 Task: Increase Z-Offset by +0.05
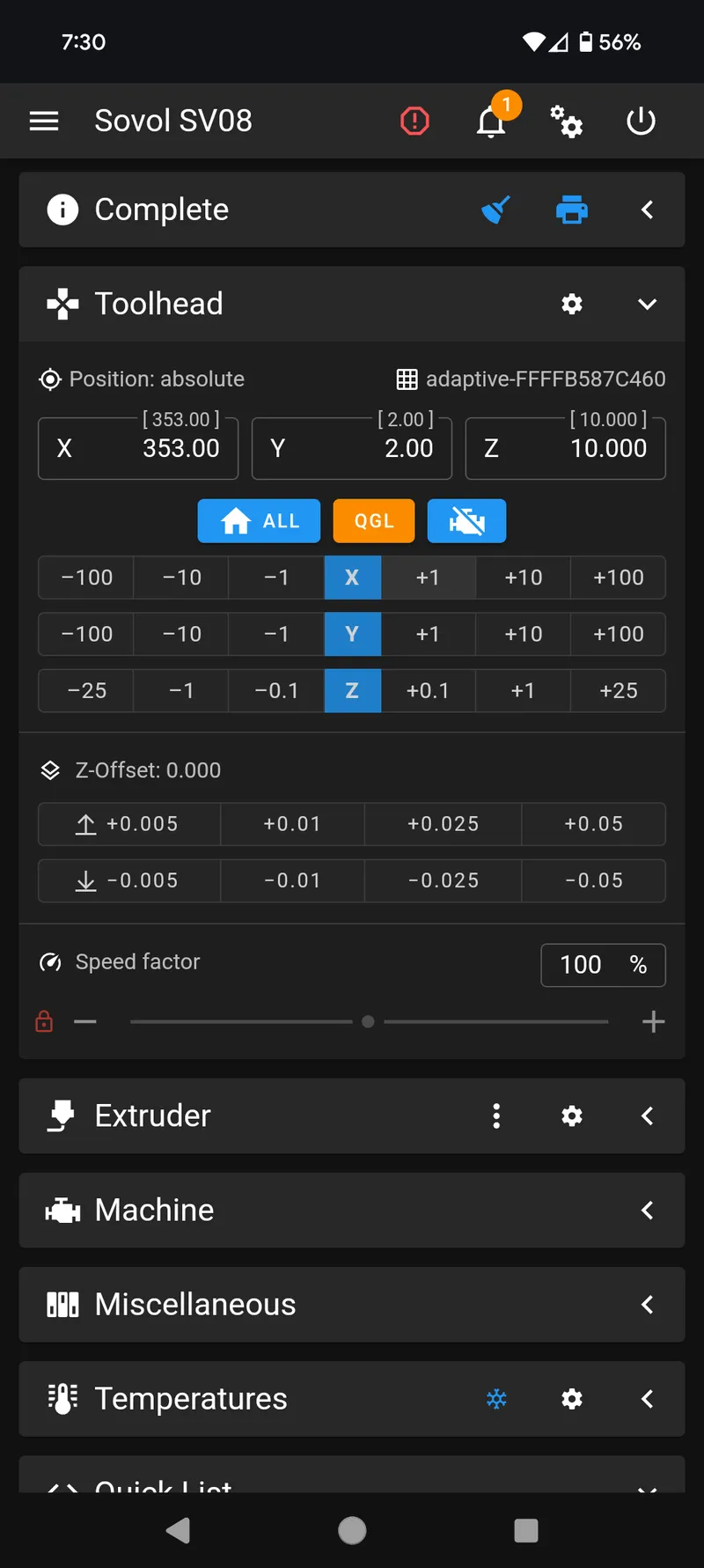point(594,824)
